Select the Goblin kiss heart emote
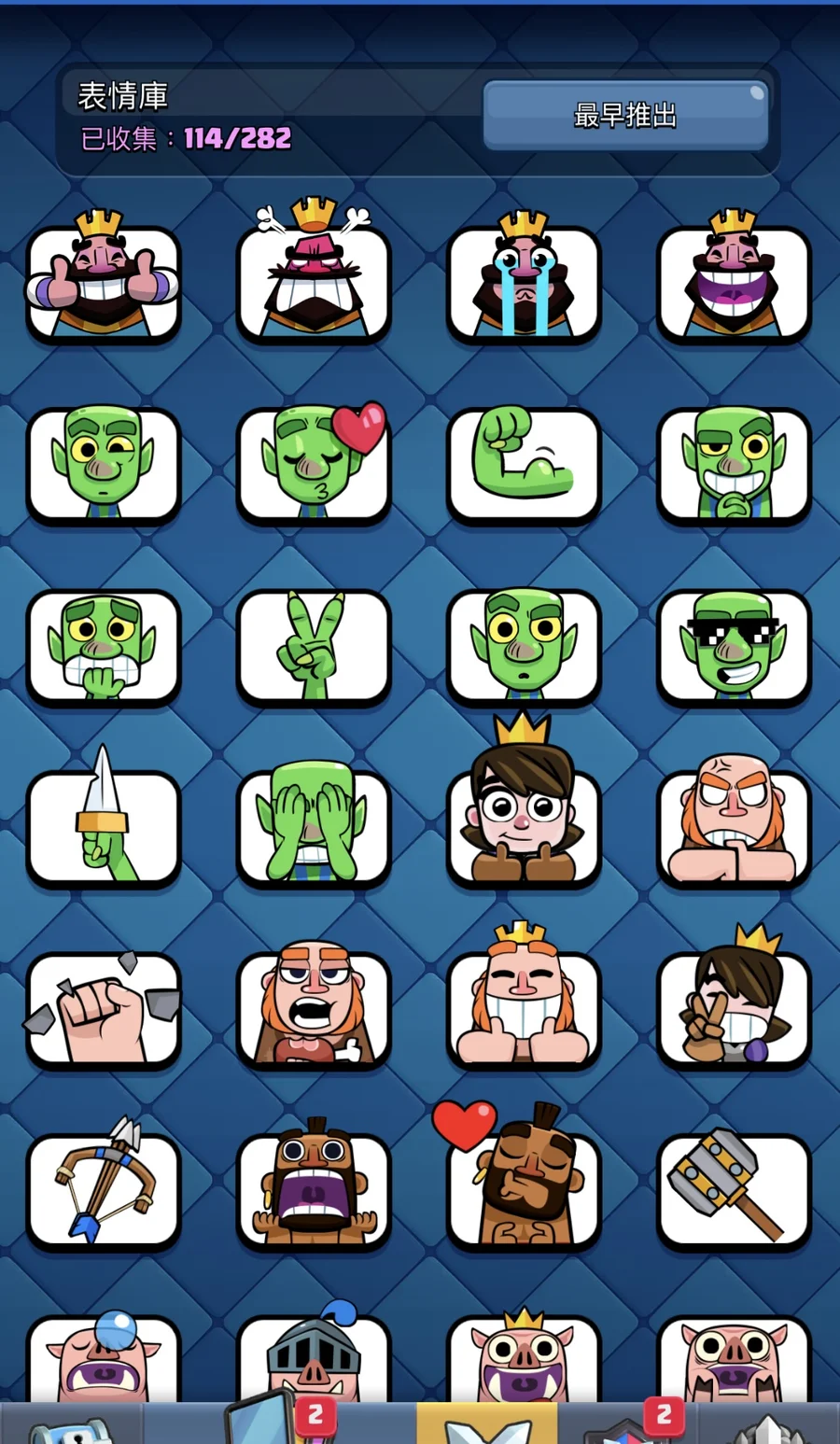Viewport: 840px width, 1444px height. (313, 464)
